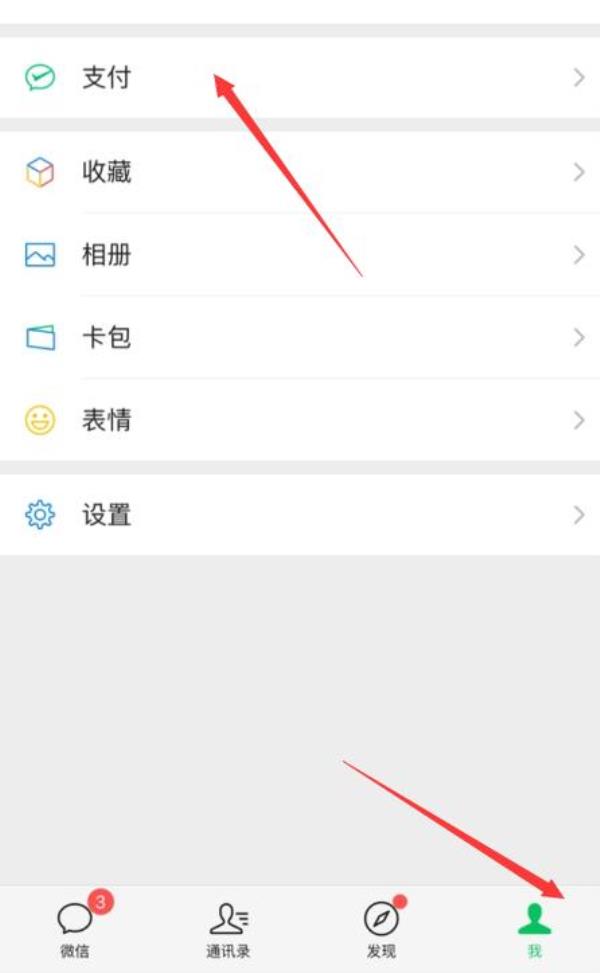This screenshot has width=600, height=973.
Task: Open the 支付 (Pay) row
Action: click(x=300, y=78)
